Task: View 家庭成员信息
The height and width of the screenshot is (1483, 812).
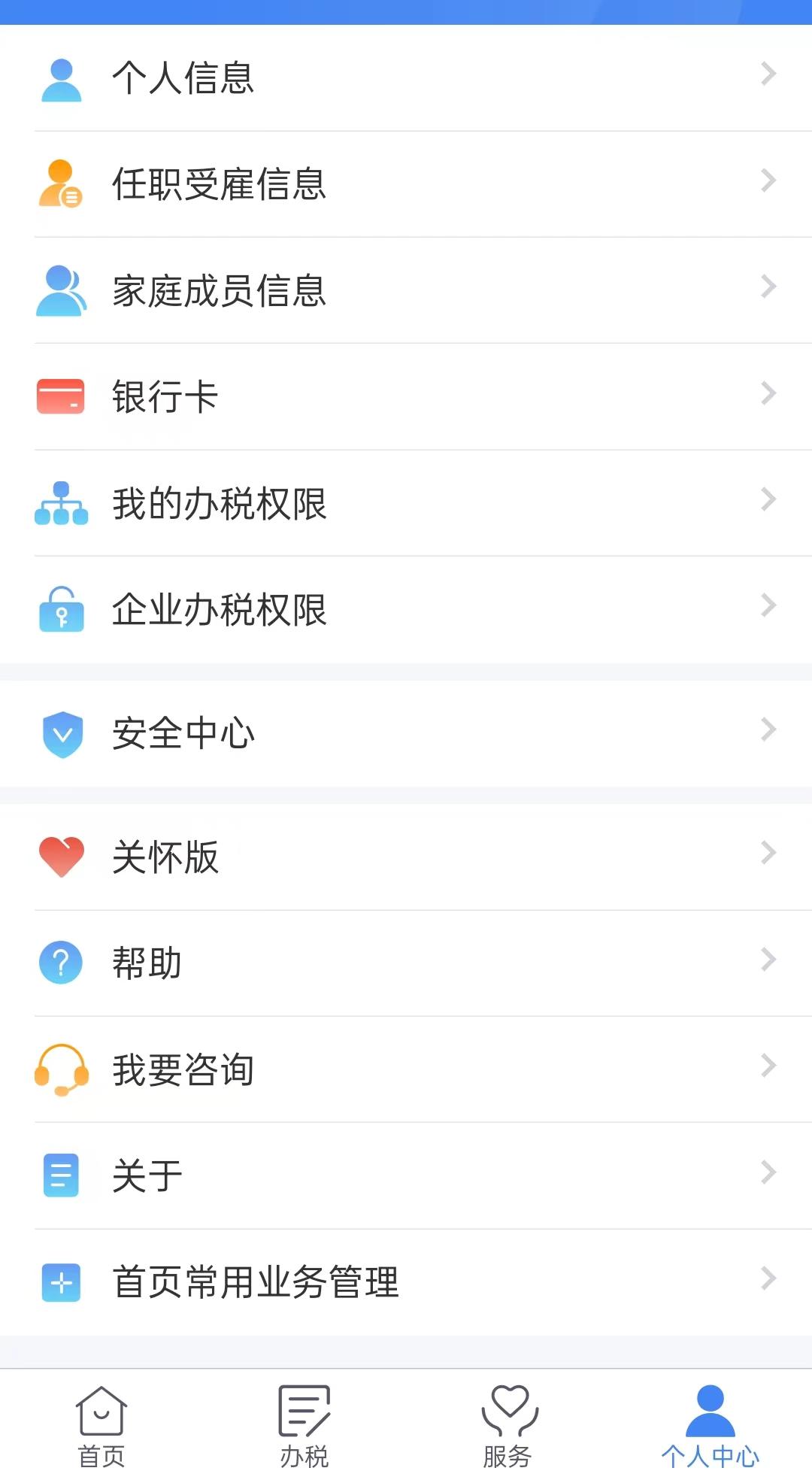Action: (406, 290)
